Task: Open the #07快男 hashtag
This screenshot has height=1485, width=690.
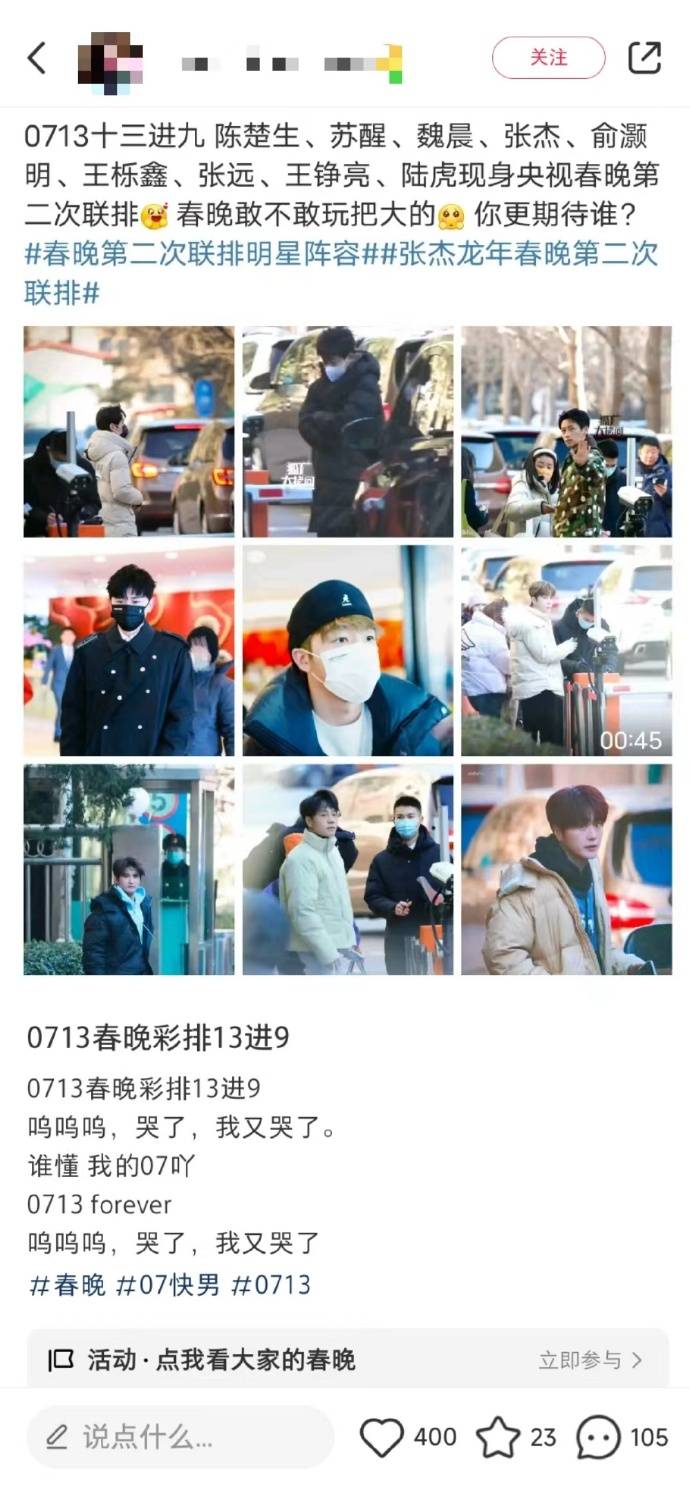Action: coord(168,1285)
